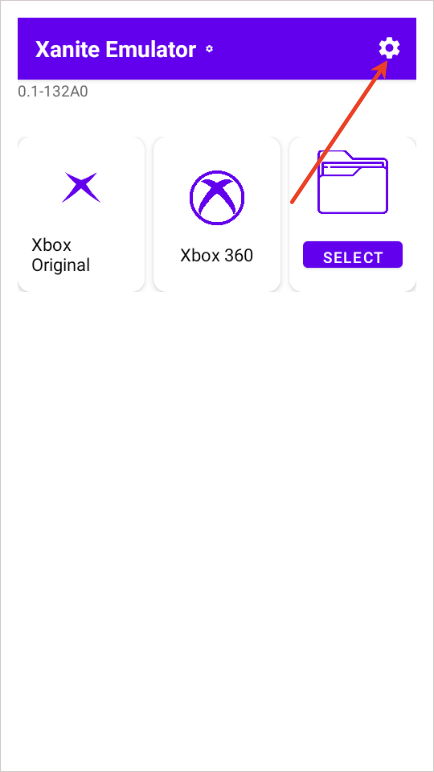Open the Xbox Original card
This screenshot has width=434, height=772.
81,214
